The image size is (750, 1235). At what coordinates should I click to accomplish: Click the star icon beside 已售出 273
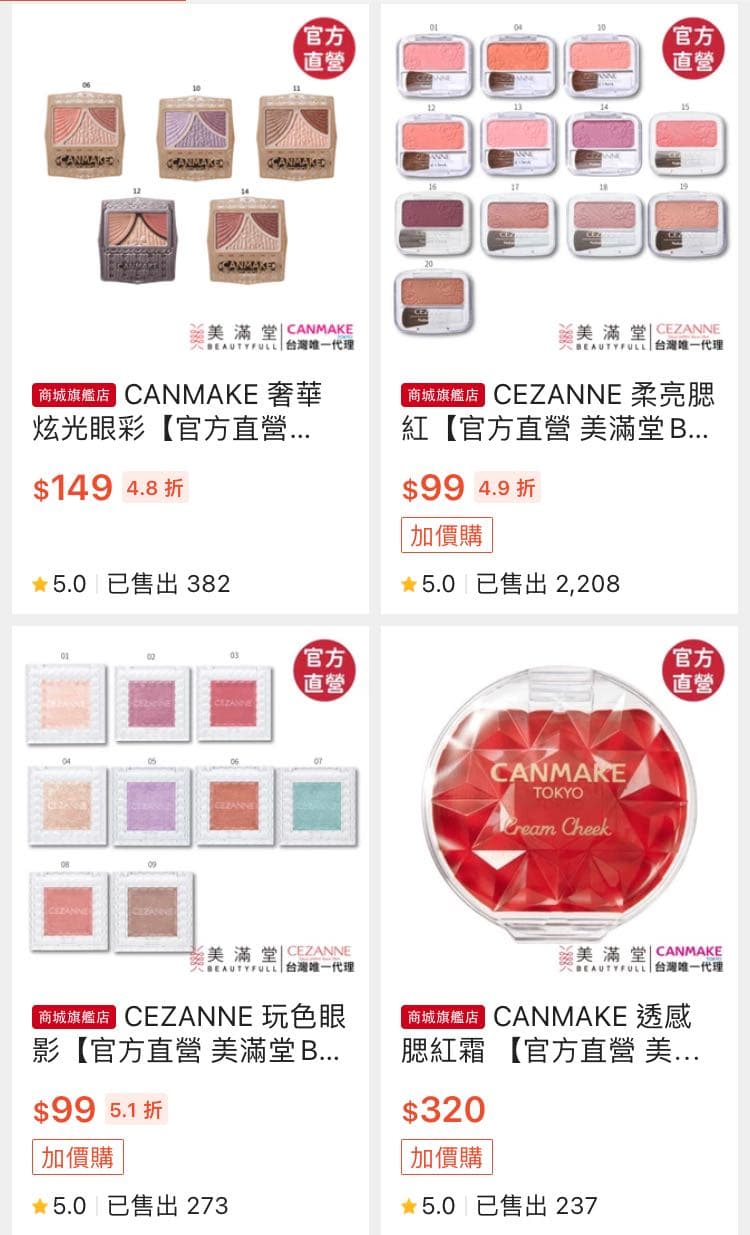39,1205
